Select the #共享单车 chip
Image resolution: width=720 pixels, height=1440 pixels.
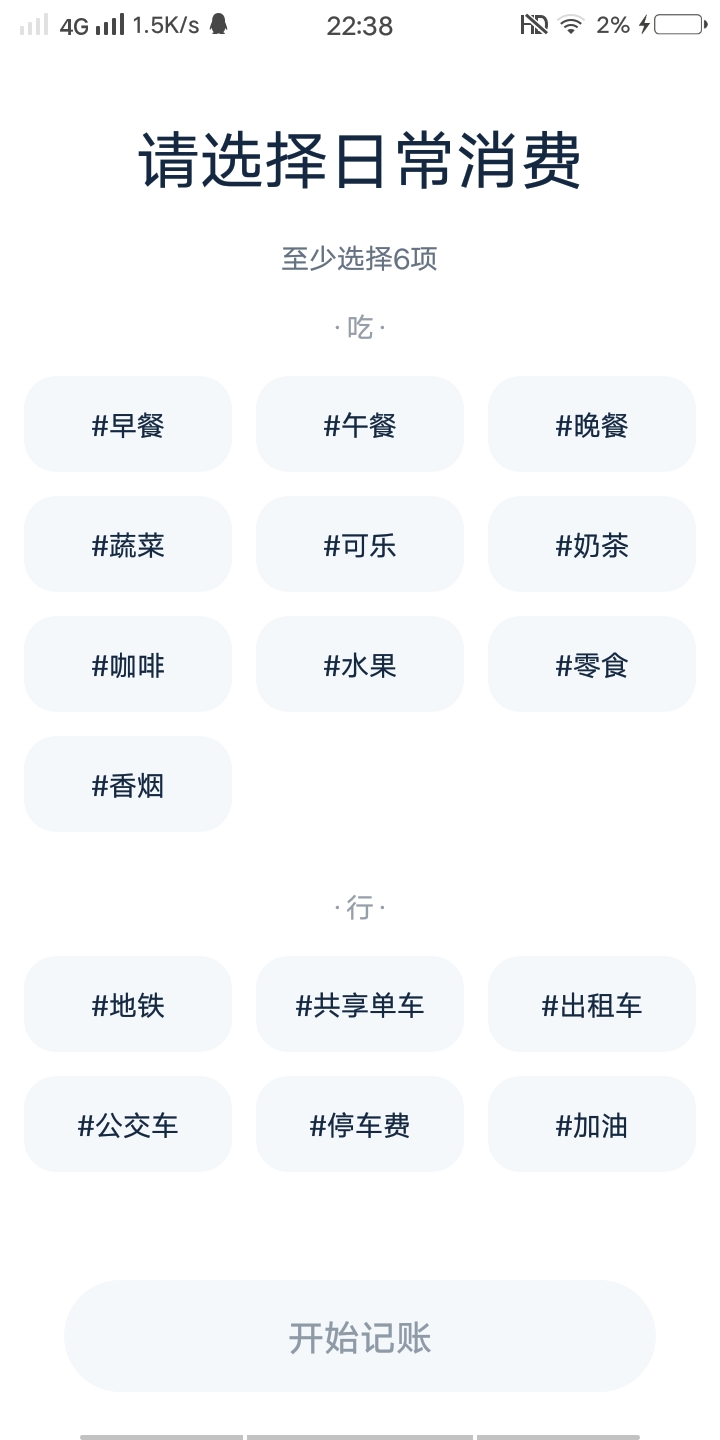coord(360,1004)
